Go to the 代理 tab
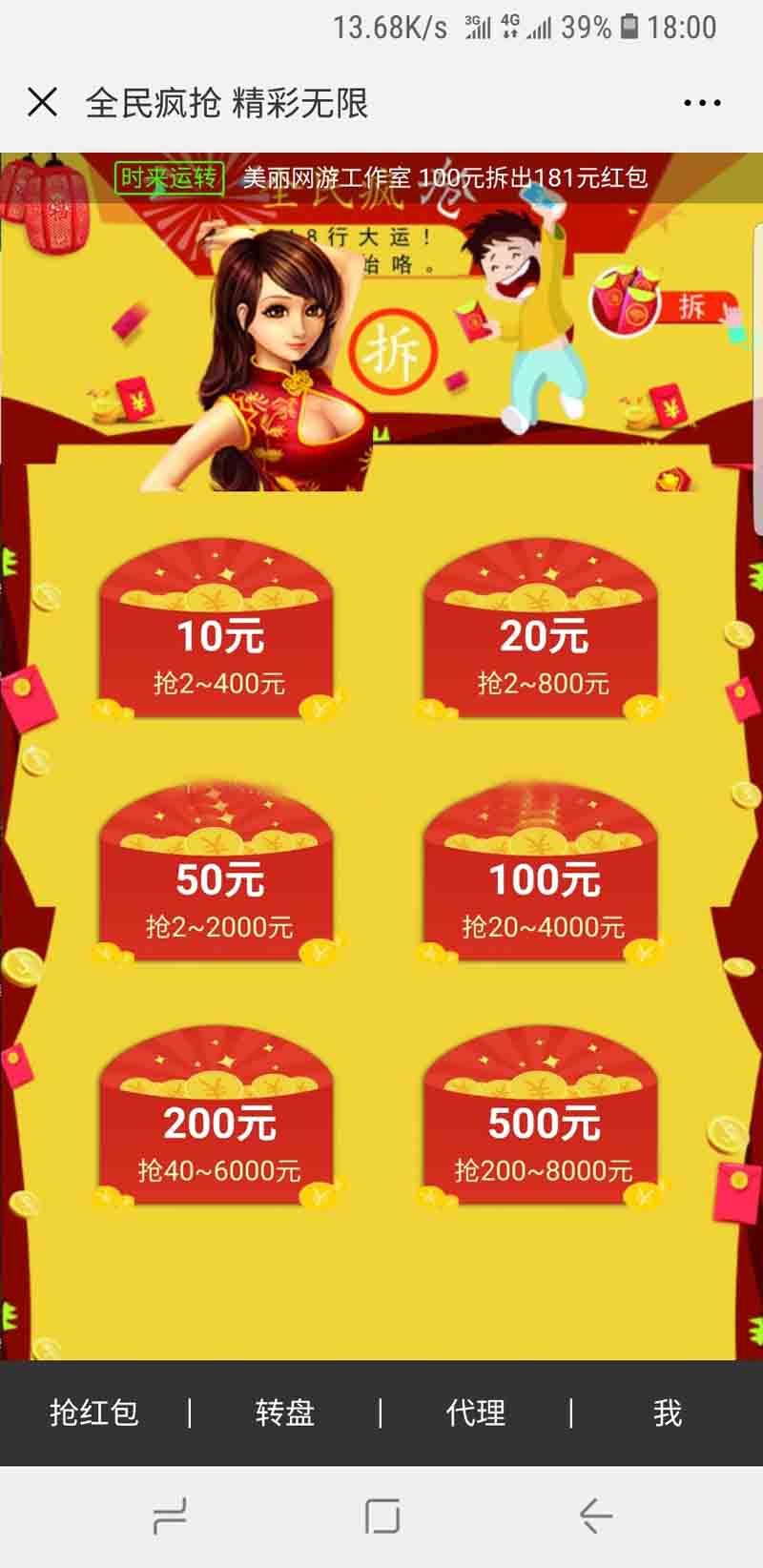 click(x=476, y=1413)
